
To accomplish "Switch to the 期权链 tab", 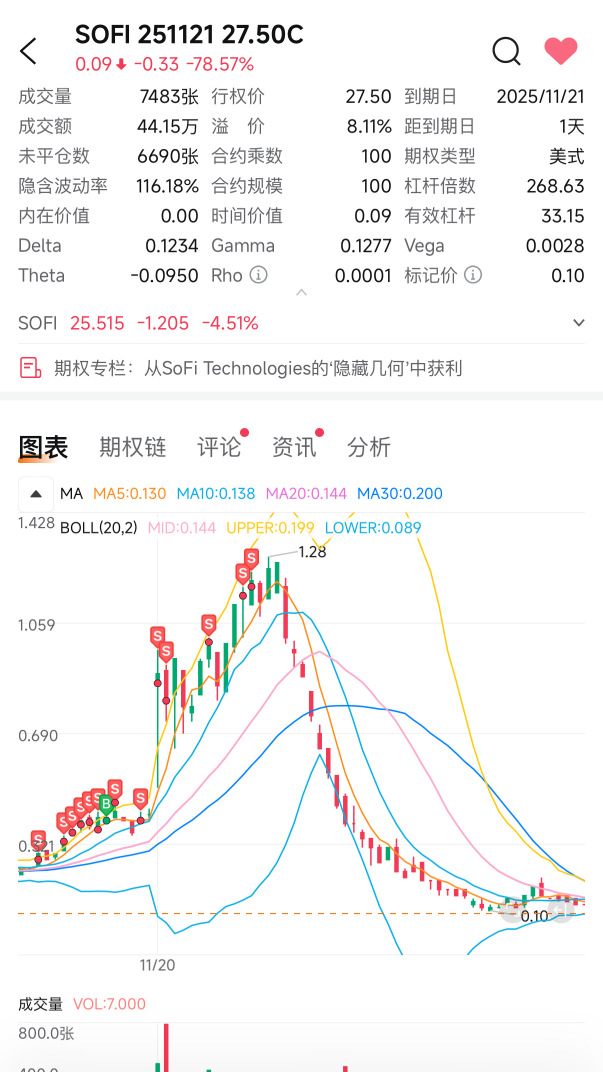I will click(133, 447).
